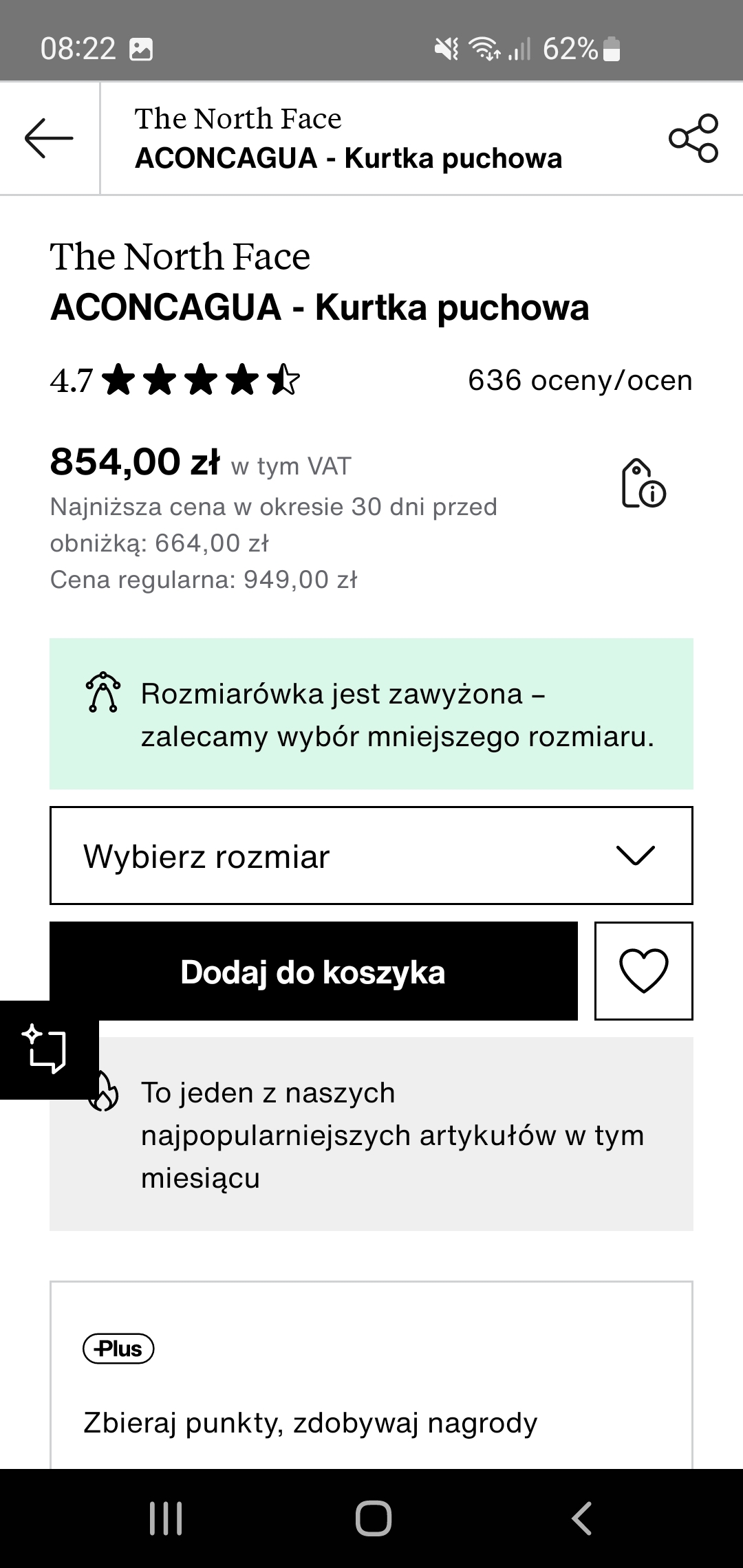This screenshot has height=1568, width=743.
Task: Tap Dodaj do koszyka button
Action: coord(314,972)
